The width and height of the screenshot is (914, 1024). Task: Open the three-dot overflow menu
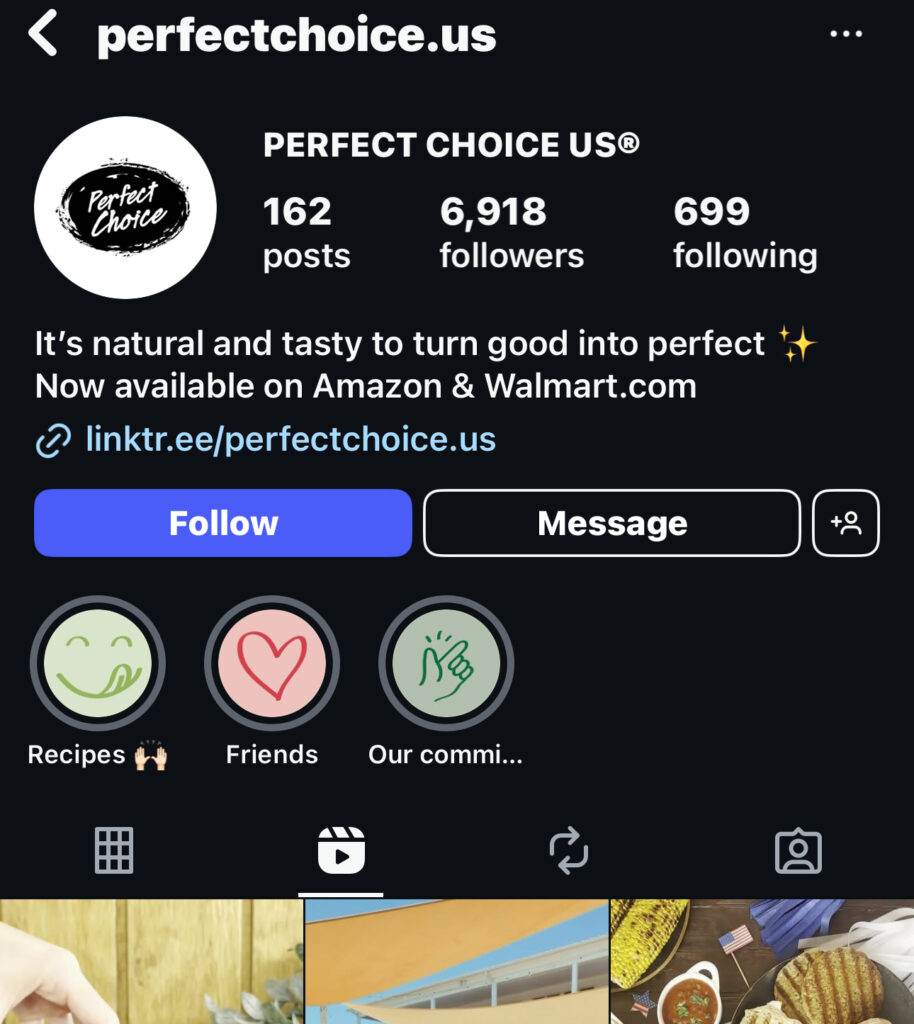(846, 35)
